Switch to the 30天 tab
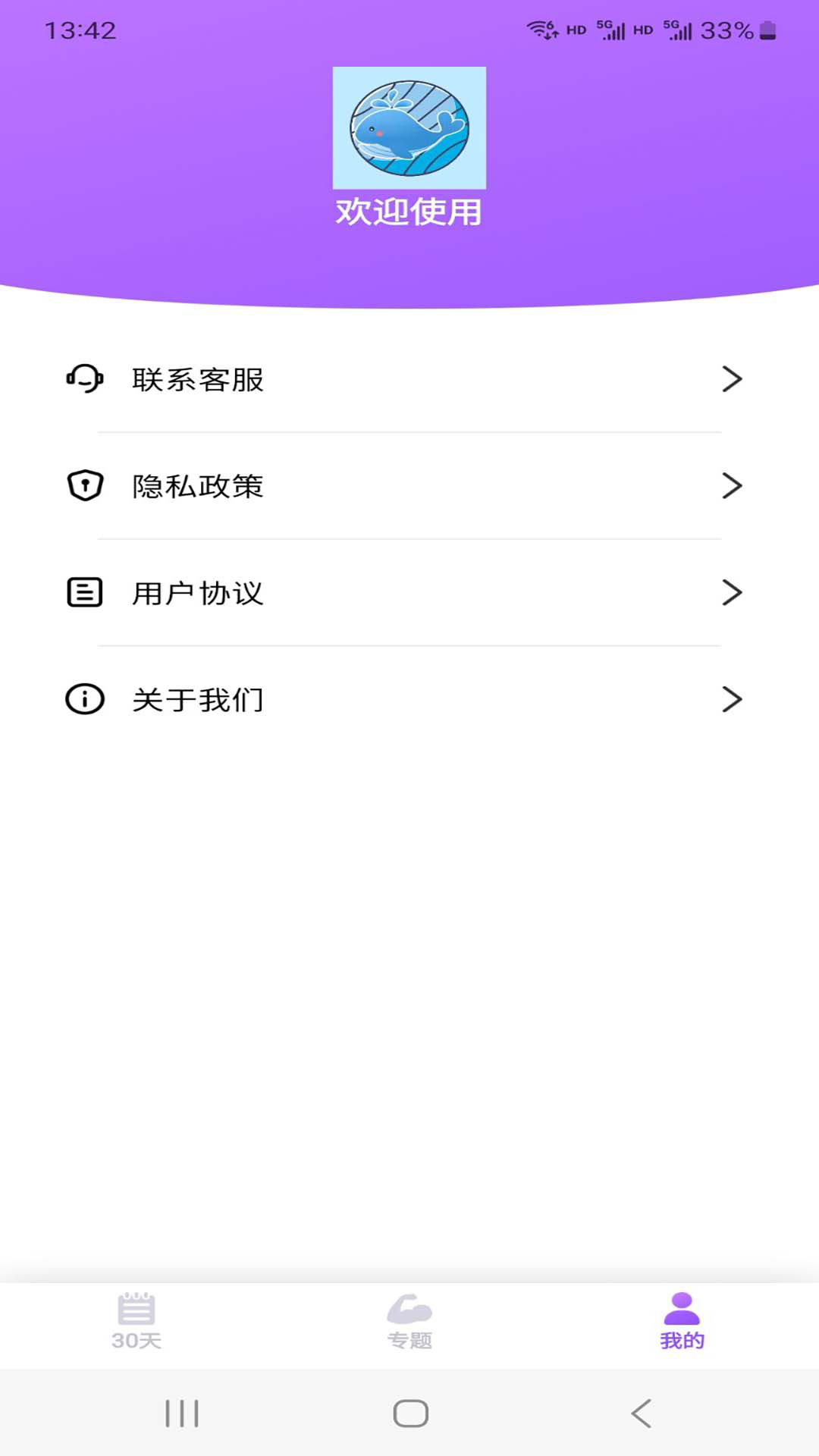 click(136, 1323)
